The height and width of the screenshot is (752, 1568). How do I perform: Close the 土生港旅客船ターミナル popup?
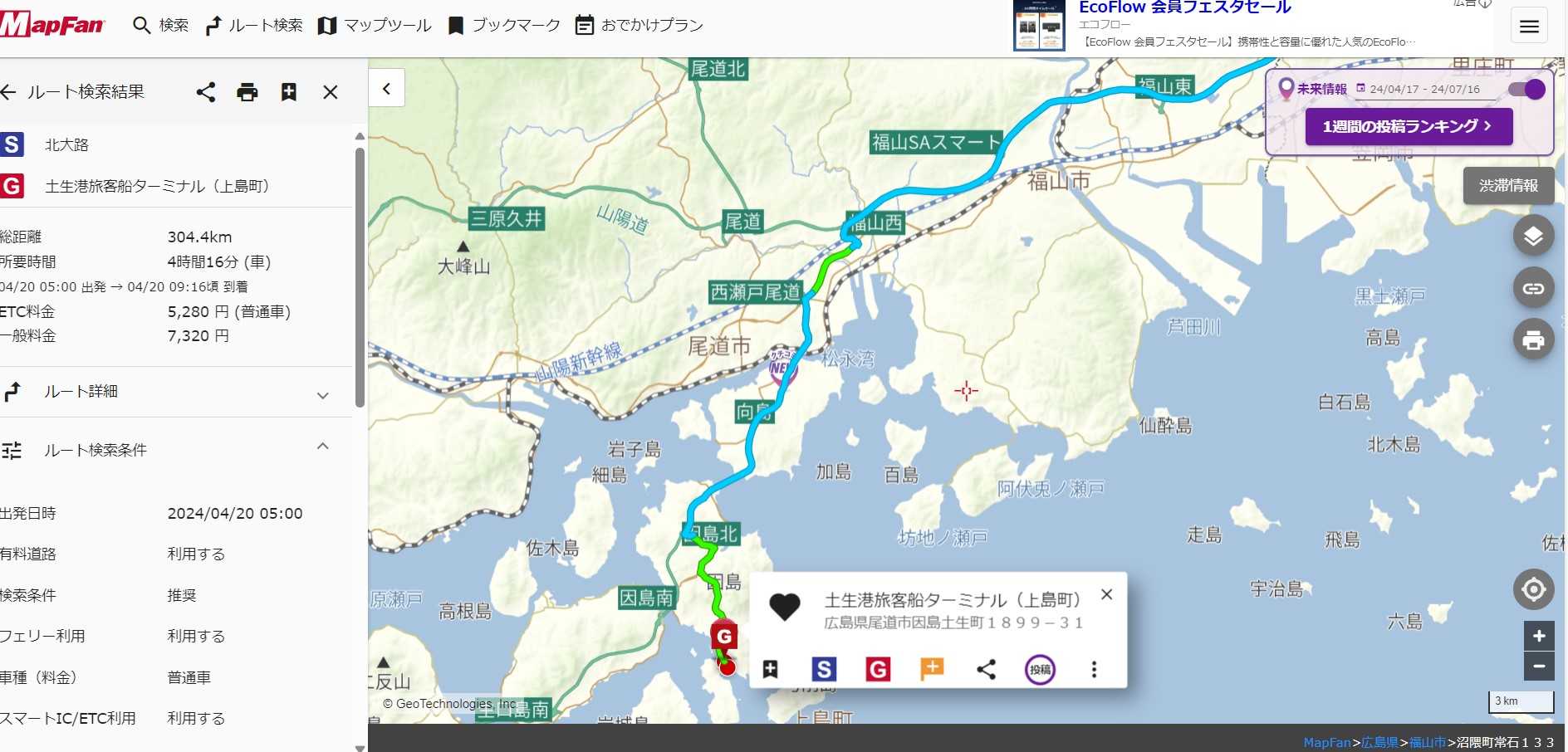click(1106, 594)
